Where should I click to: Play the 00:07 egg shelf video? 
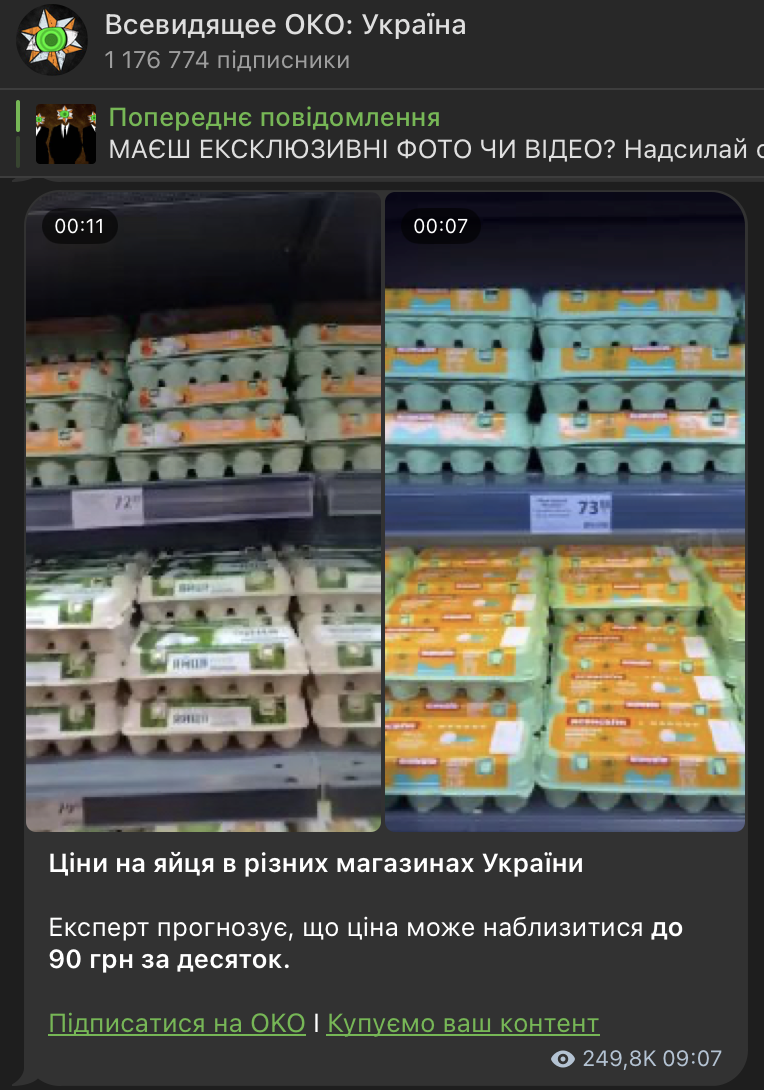[565, 511]
